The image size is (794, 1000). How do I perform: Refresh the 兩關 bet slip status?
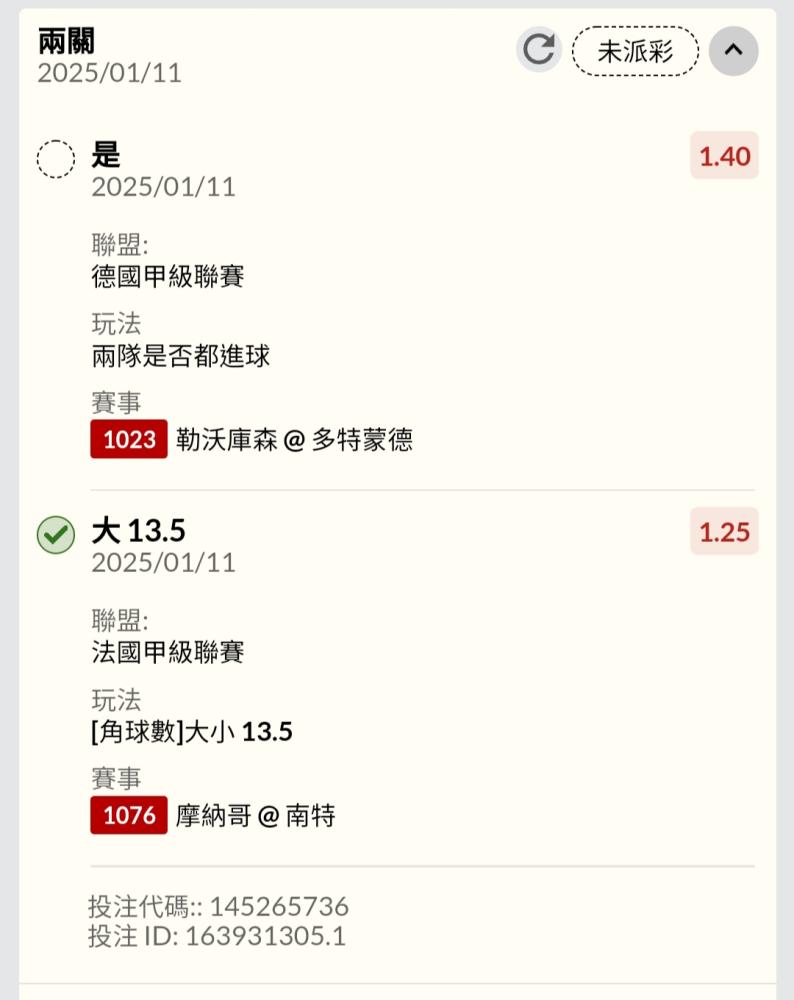[539, 50]
